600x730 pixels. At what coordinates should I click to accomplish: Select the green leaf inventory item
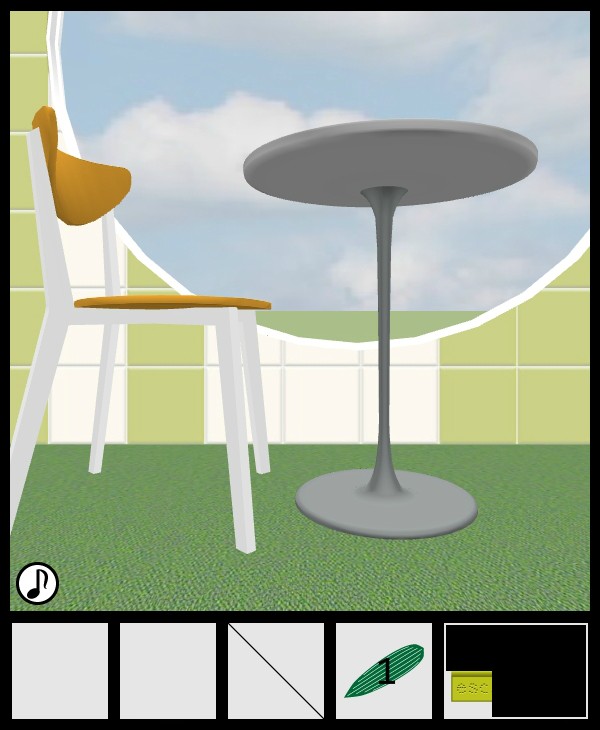pos(384,671)
